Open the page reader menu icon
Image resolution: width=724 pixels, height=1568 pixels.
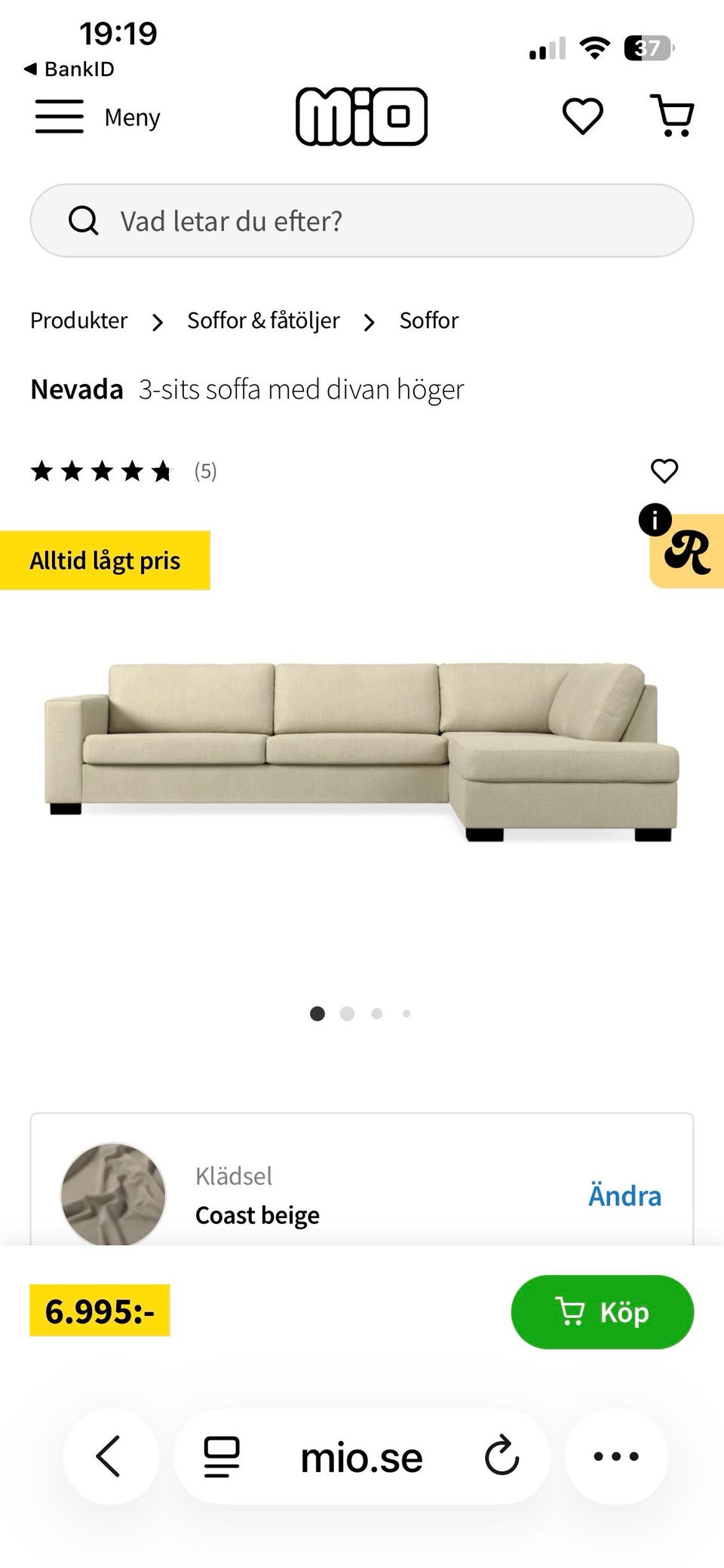(222, 1456)
